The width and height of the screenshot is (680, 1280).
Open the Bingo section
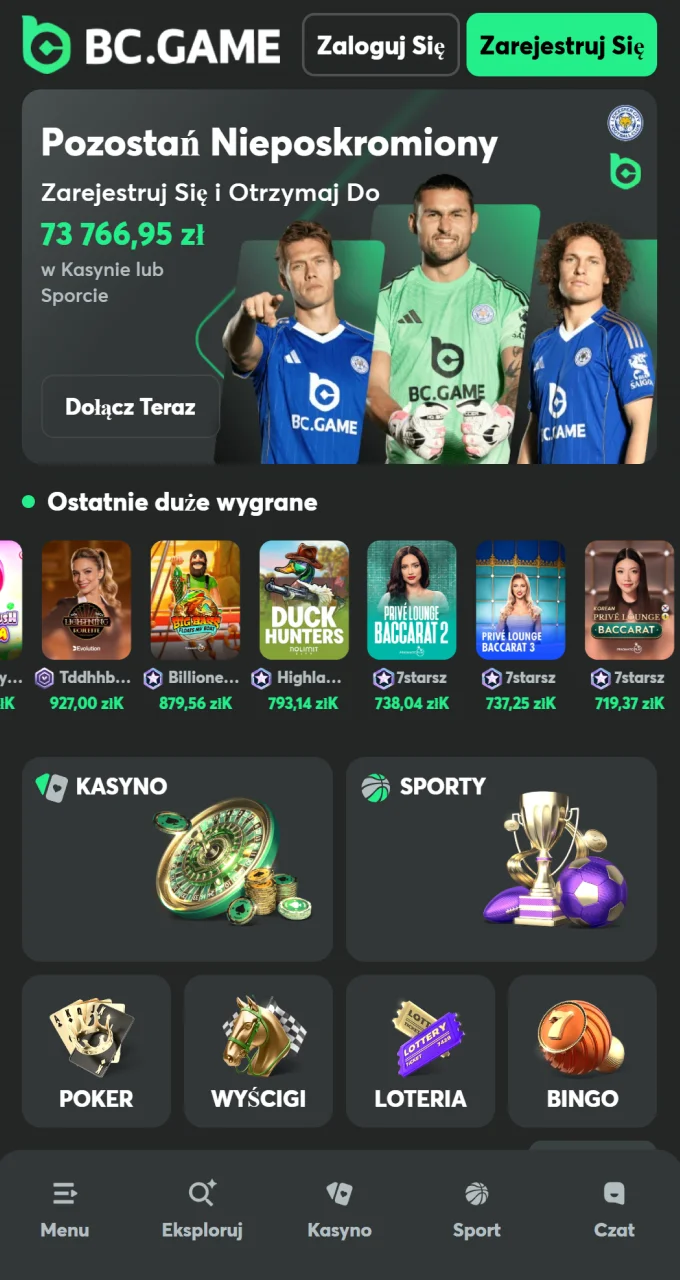click(x=582, y=1050)
